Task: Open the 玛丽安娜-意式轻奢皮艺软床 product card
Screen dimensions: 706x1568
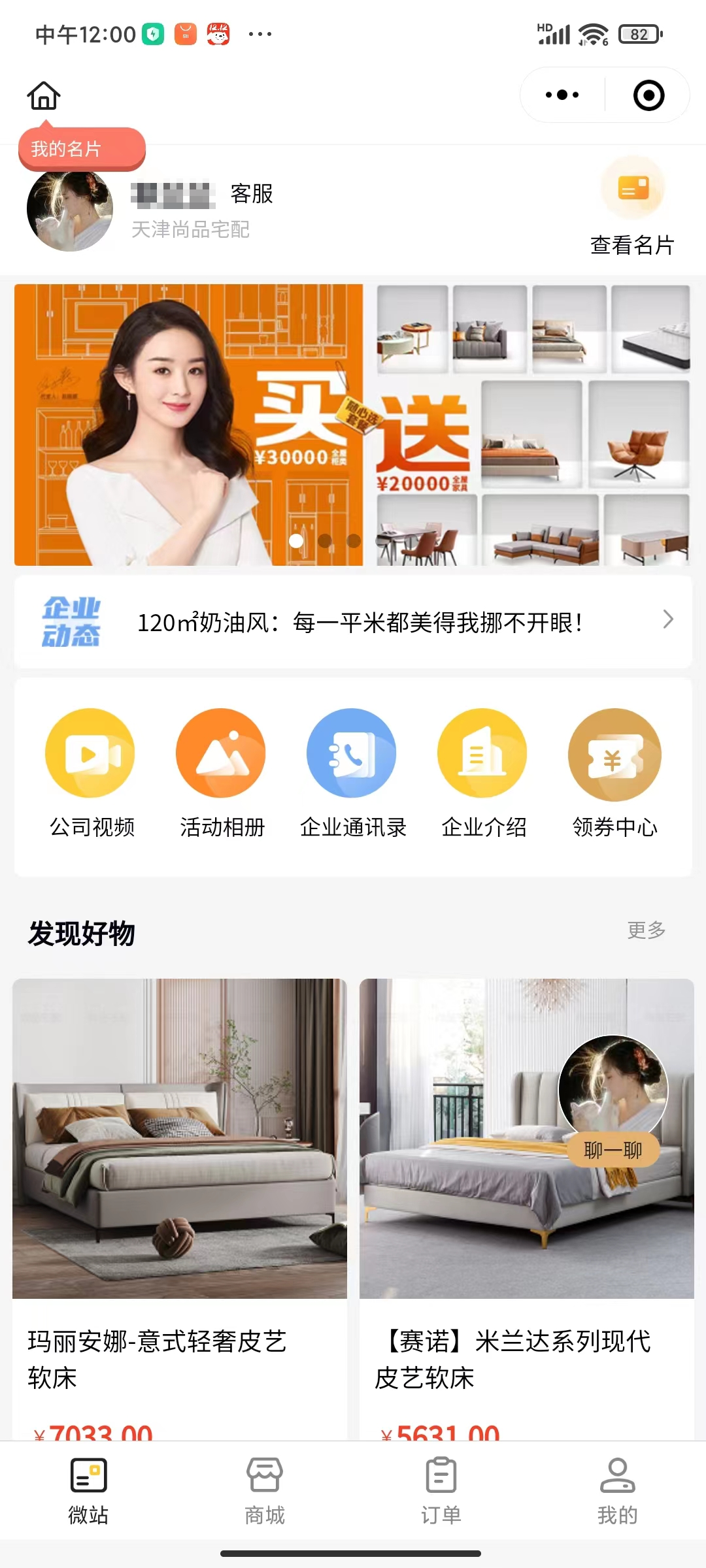Action: pyautogui.click(x=180, y=1176)
